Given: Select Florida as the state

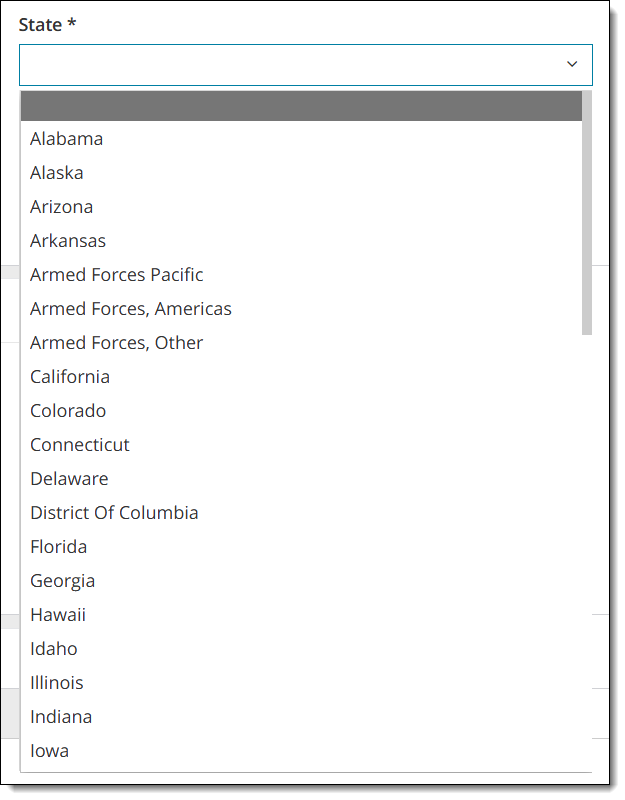Looking at the screenshot, I should [x=59, y=547].
